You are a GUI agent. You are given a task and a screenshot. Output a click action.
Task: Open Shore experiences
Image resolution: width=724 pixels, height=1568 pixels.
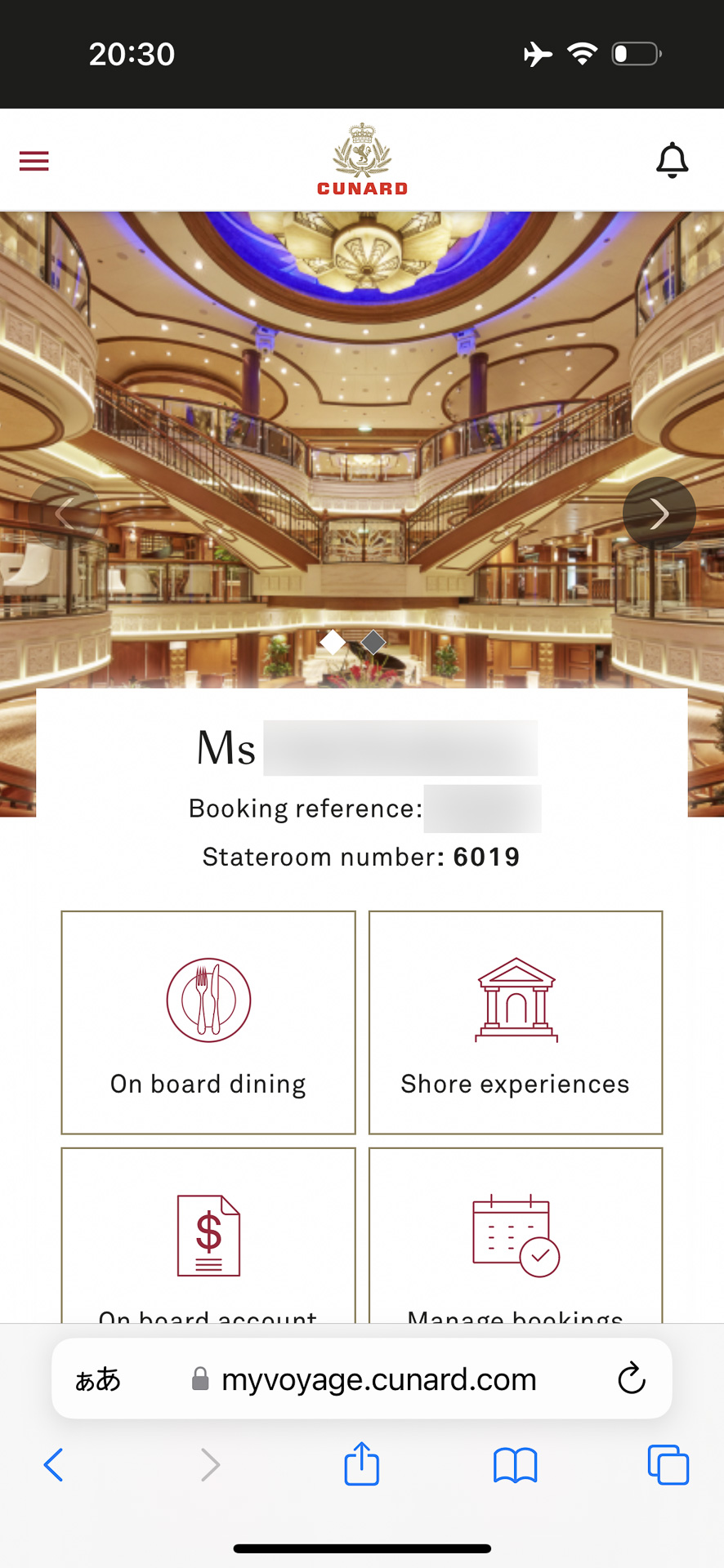point(516,1022)
